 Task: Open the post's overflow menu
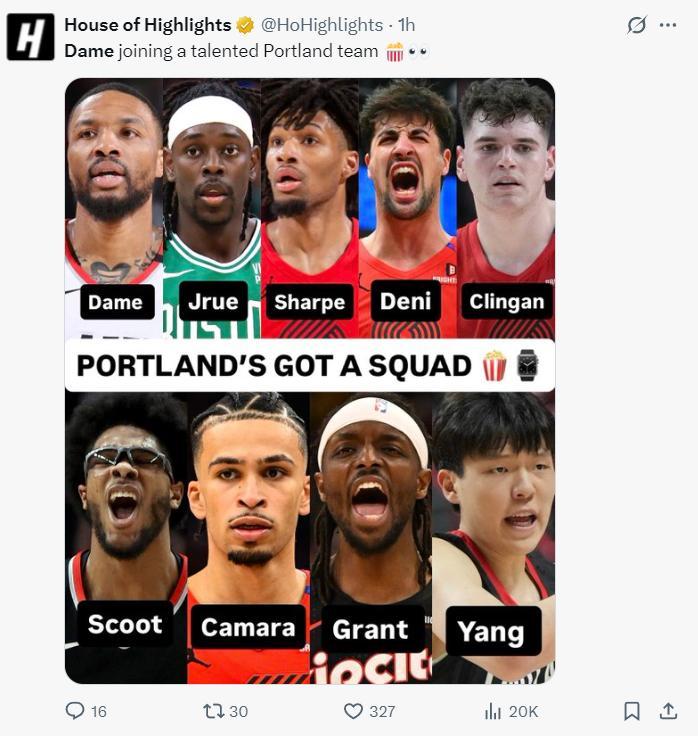click(x=668, y=25)
